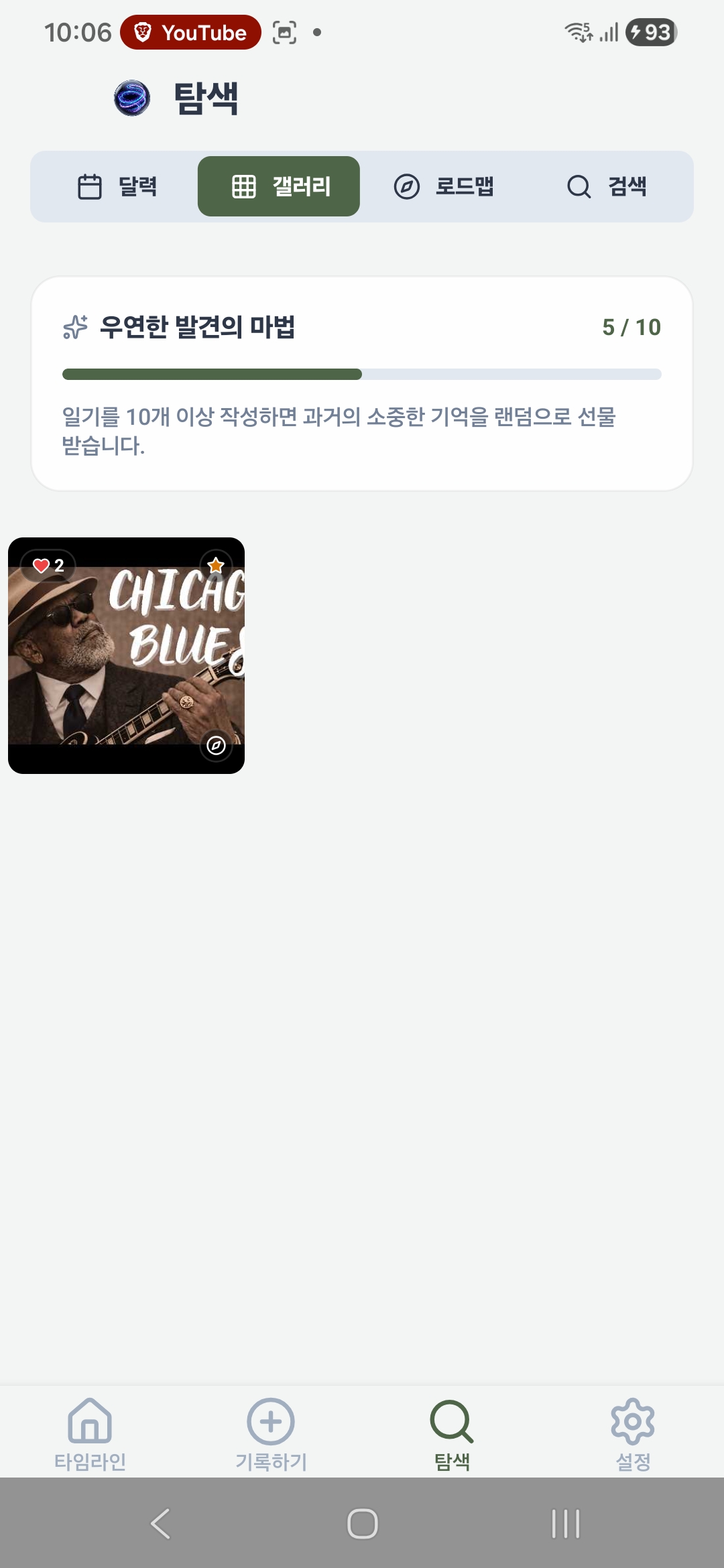This screenshot has width=724, height=1568.
Task: Select 탐색 in bottom navigation
Action: pos(452,1433)
